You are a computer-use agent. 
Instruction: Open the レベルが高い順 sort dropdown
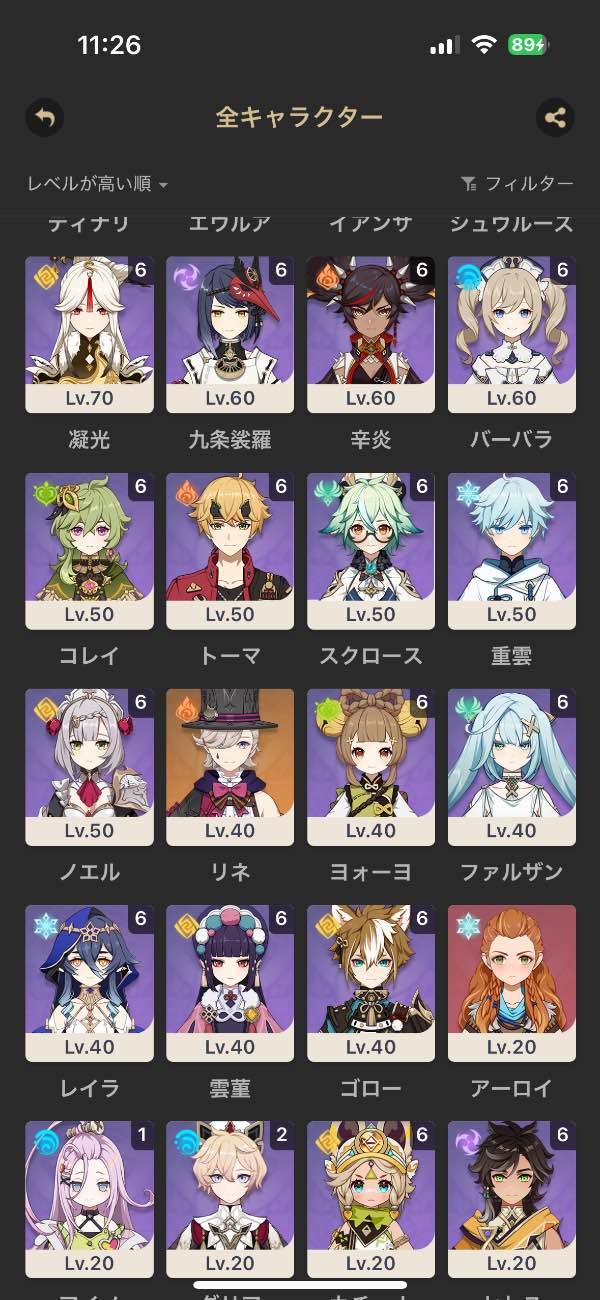(97, 184)
